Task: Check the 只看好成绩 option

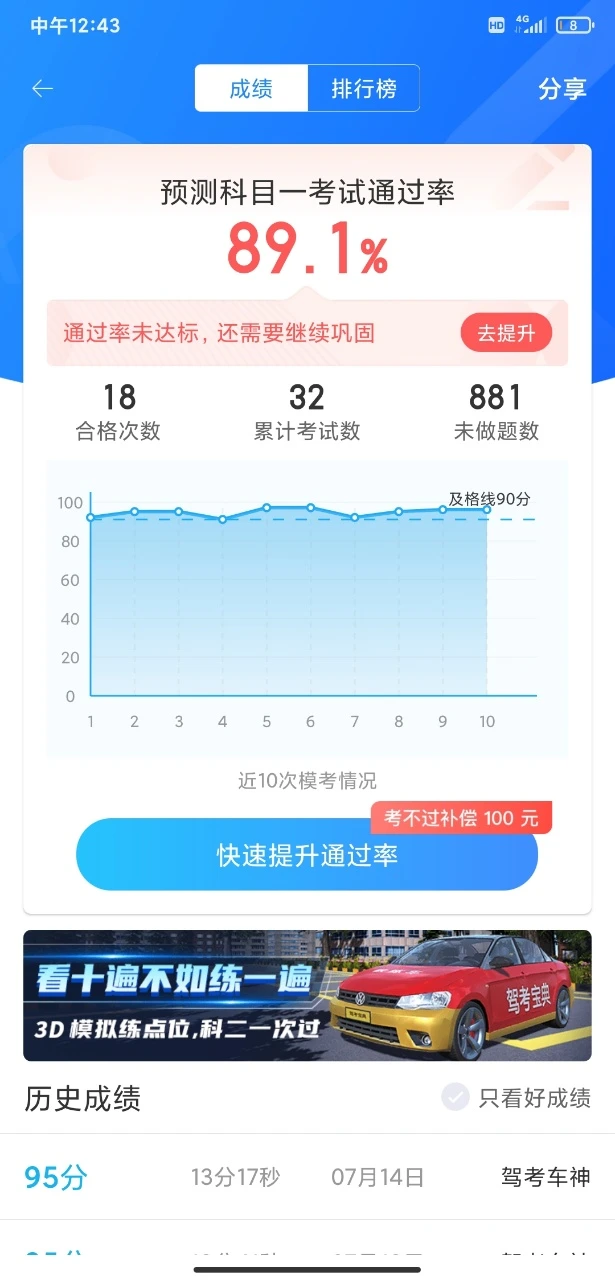Action: (x=456, y=1097)
